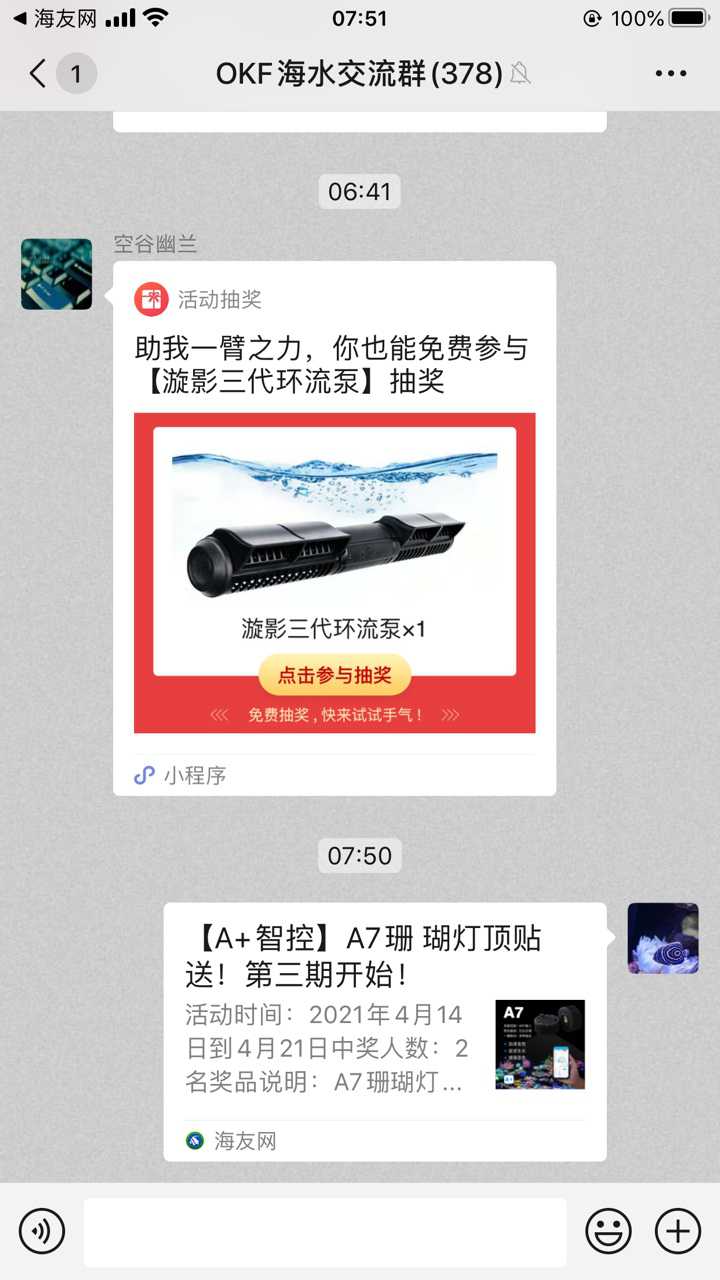Open the A7珊瑚灯 shared article card
The height and width of the screenshot is (1280, 720).
pyautogui.click(x=384, y=1030)
